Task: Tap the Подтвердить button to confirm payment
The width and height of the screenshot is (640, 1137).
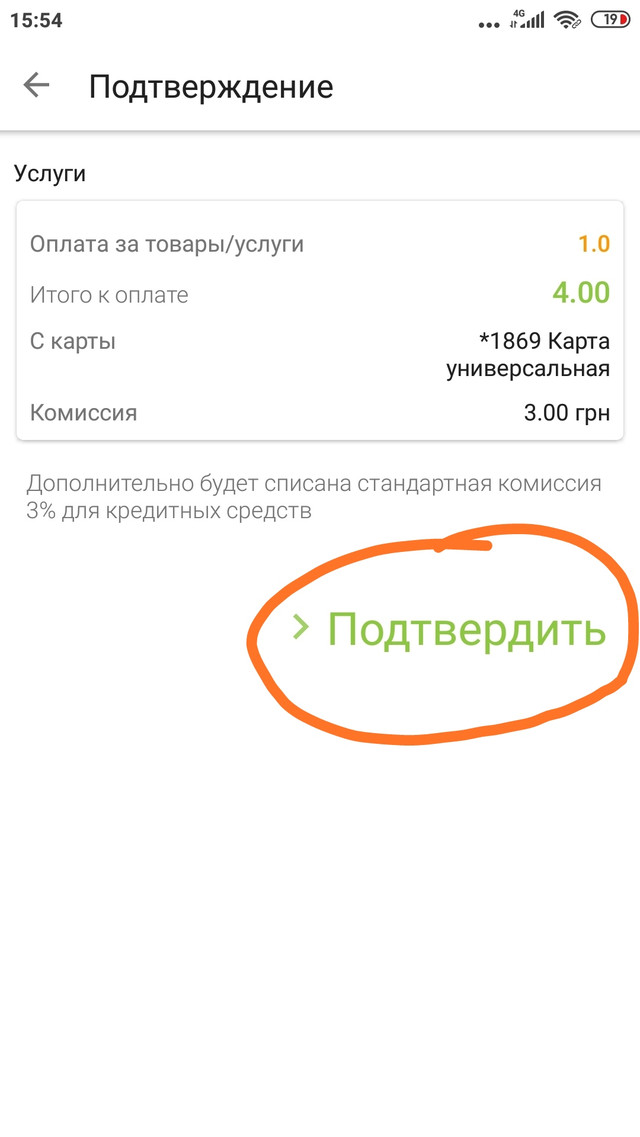Action: (x=451, y=630)
